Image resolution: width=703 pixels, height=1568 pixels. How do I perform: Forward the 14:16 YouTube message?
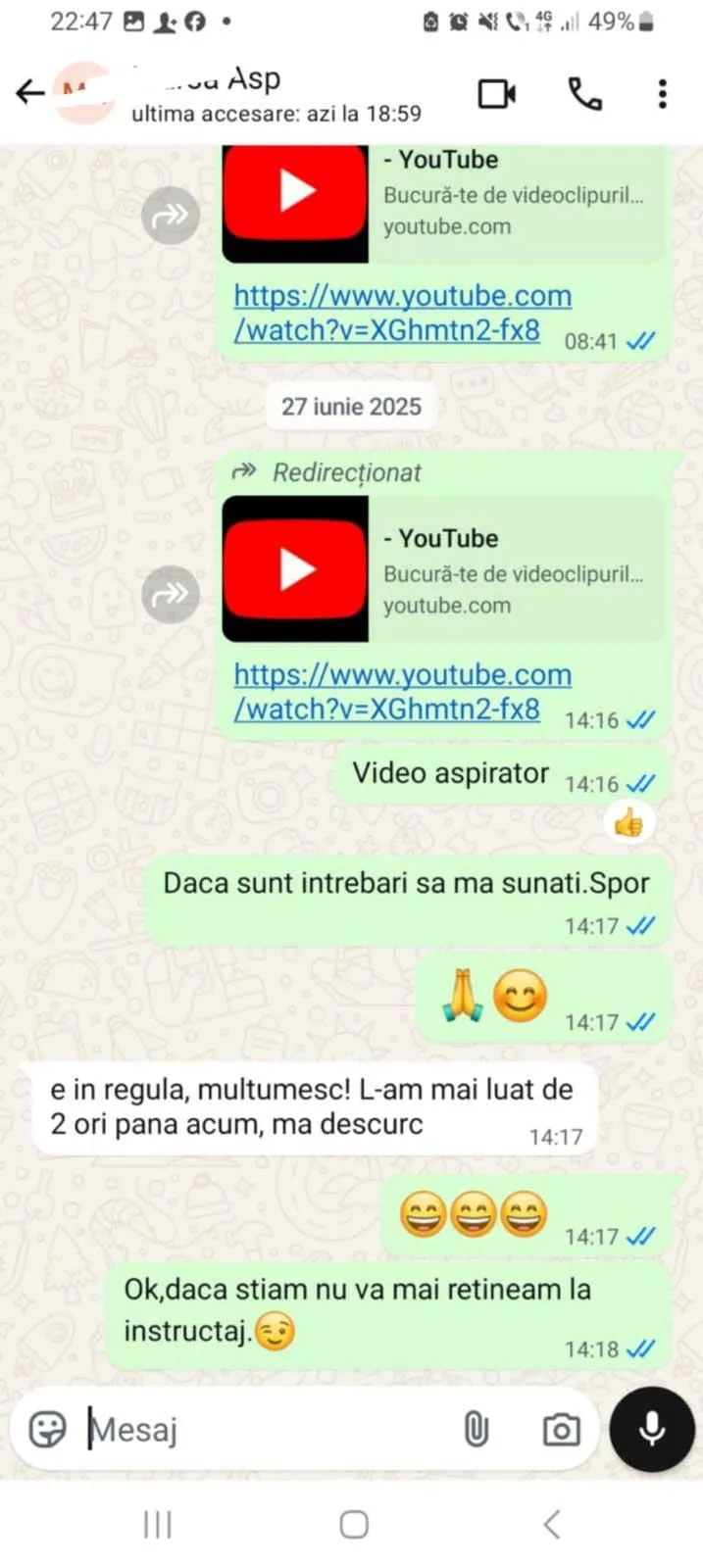pos(171,594)
